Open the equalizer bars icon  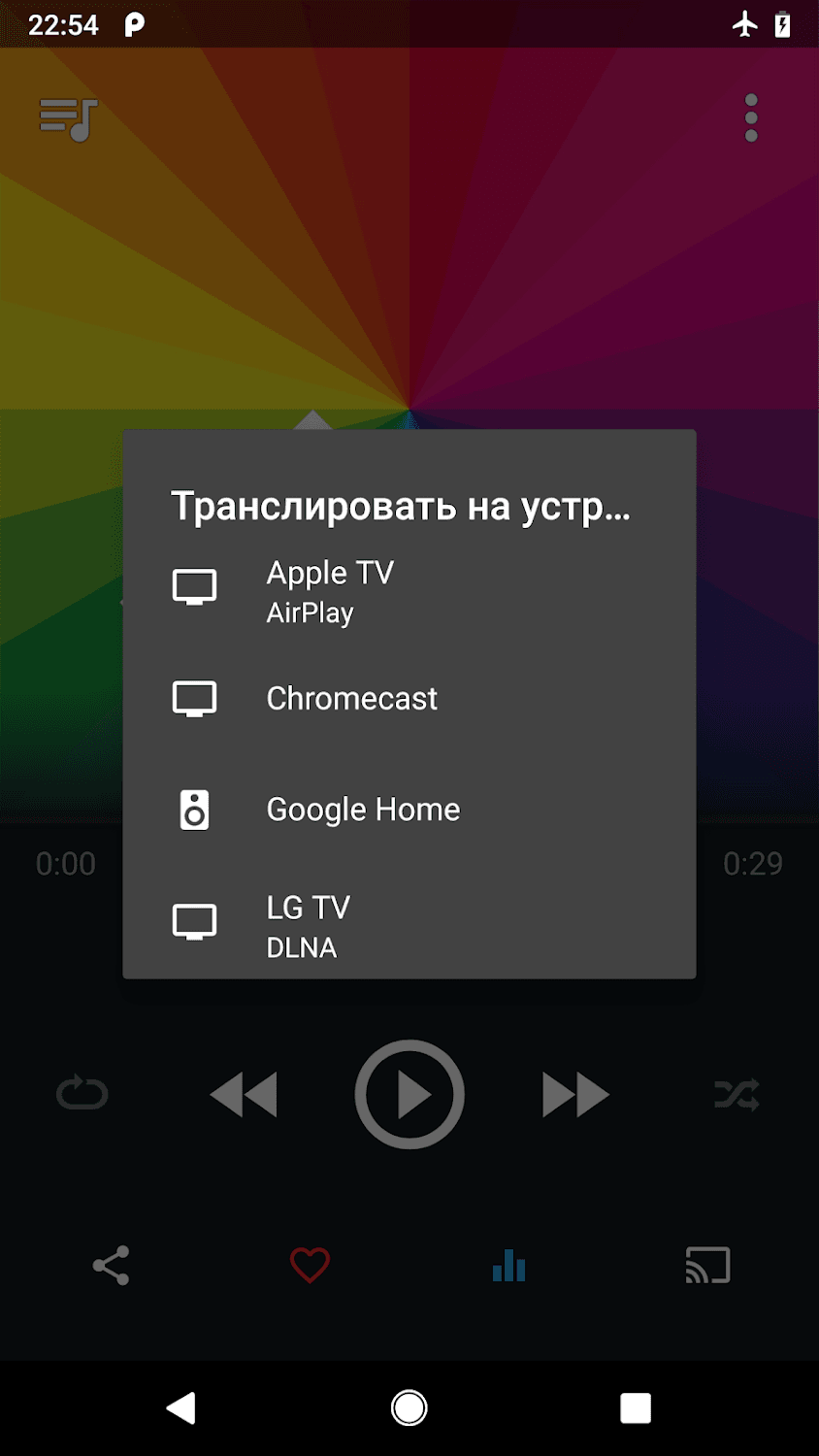pyautogui.click(x=508, y=1266)
